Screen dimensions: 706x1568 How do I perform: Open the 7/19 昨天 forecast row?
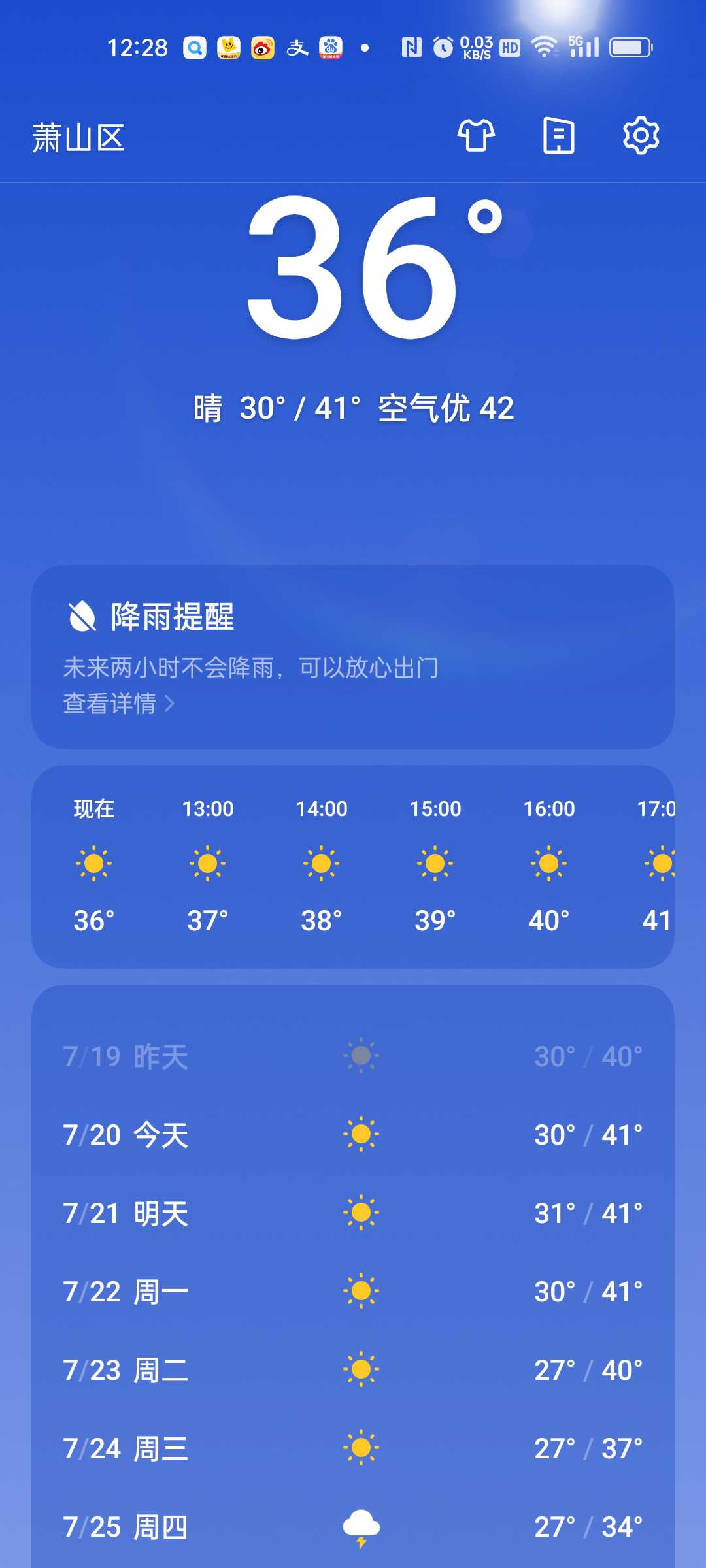click(353, 1056)
